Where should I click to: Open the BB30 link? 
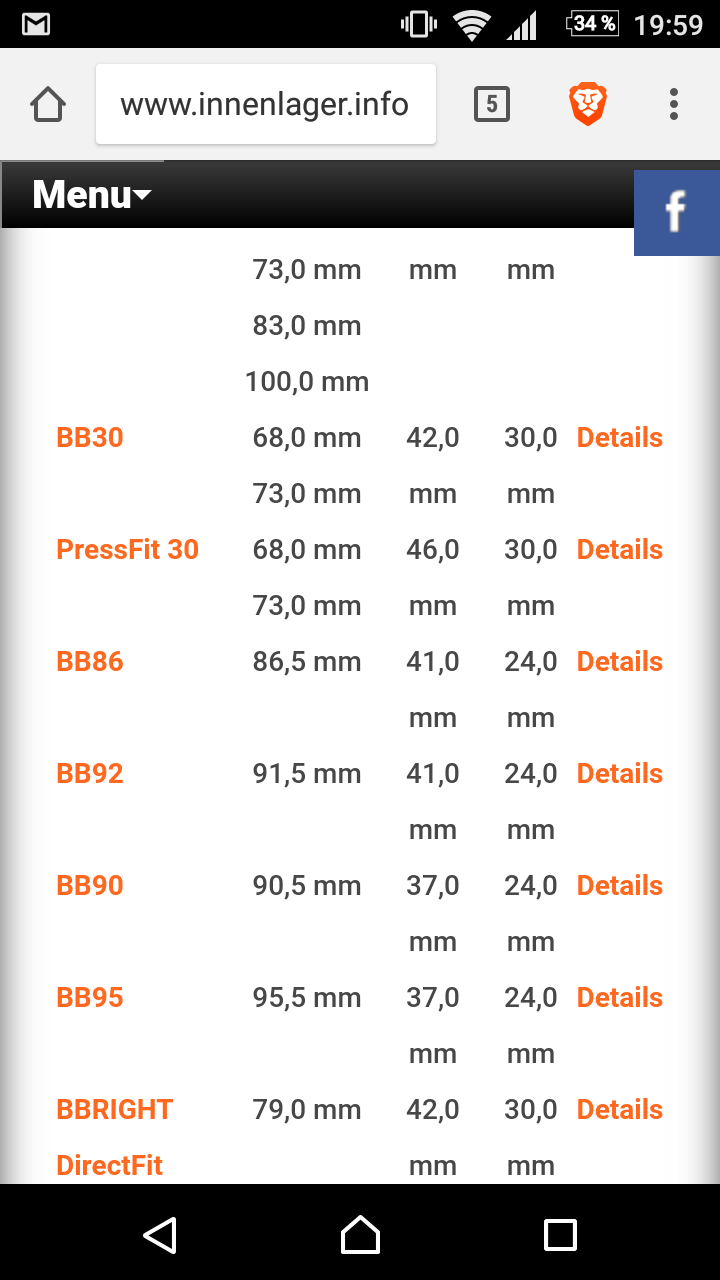point(90,438)
